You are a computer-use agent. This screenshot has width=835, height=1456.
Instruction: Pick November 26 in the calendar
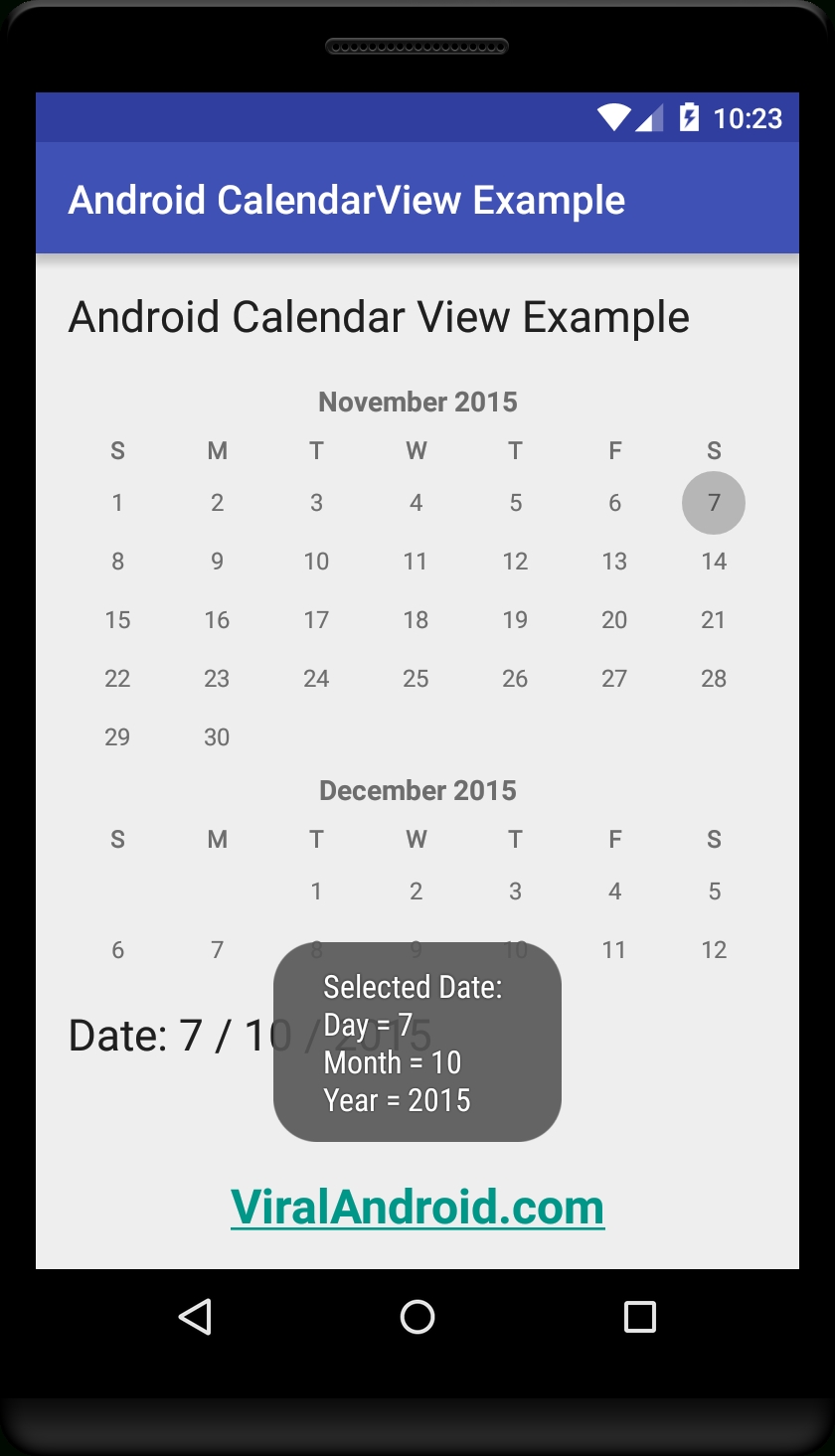click(515, 679)
